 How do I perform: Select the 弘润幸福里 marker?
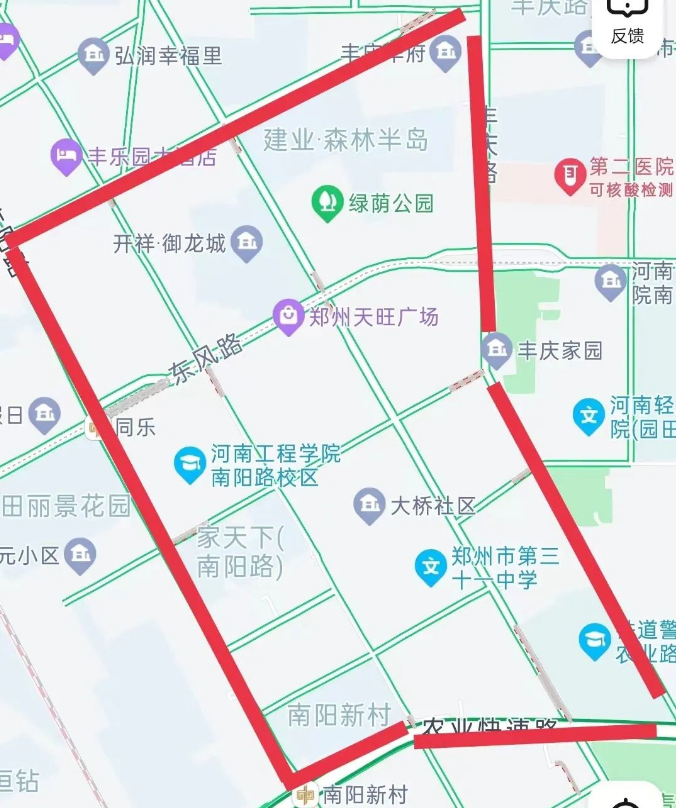point(93,55)
